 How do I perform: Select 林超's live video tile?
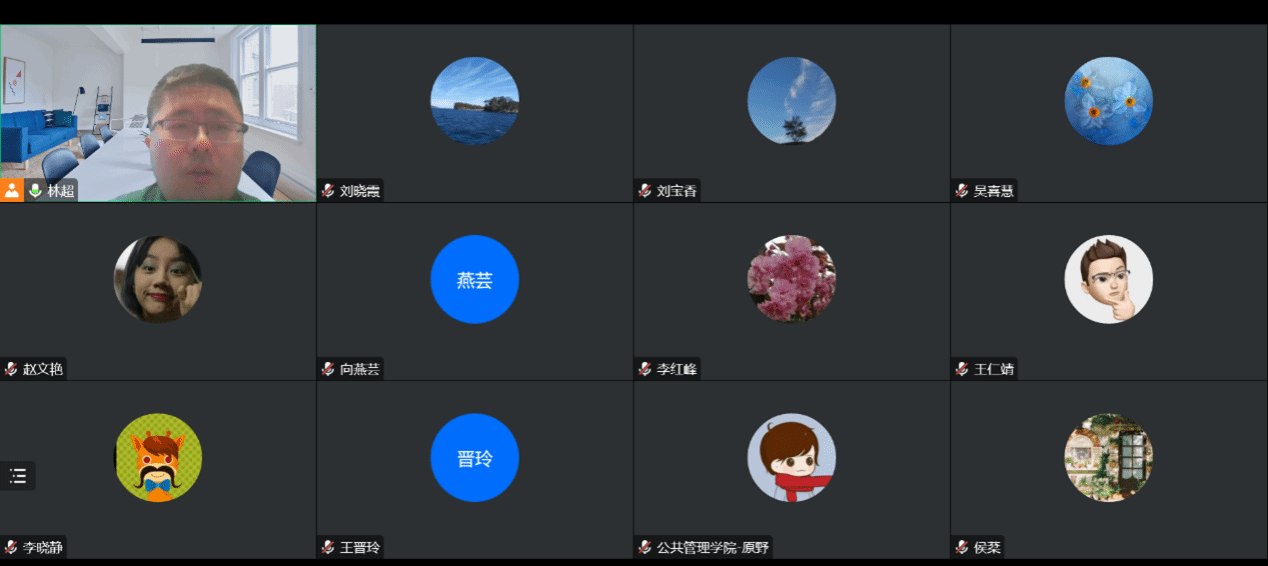click(158, 113)
